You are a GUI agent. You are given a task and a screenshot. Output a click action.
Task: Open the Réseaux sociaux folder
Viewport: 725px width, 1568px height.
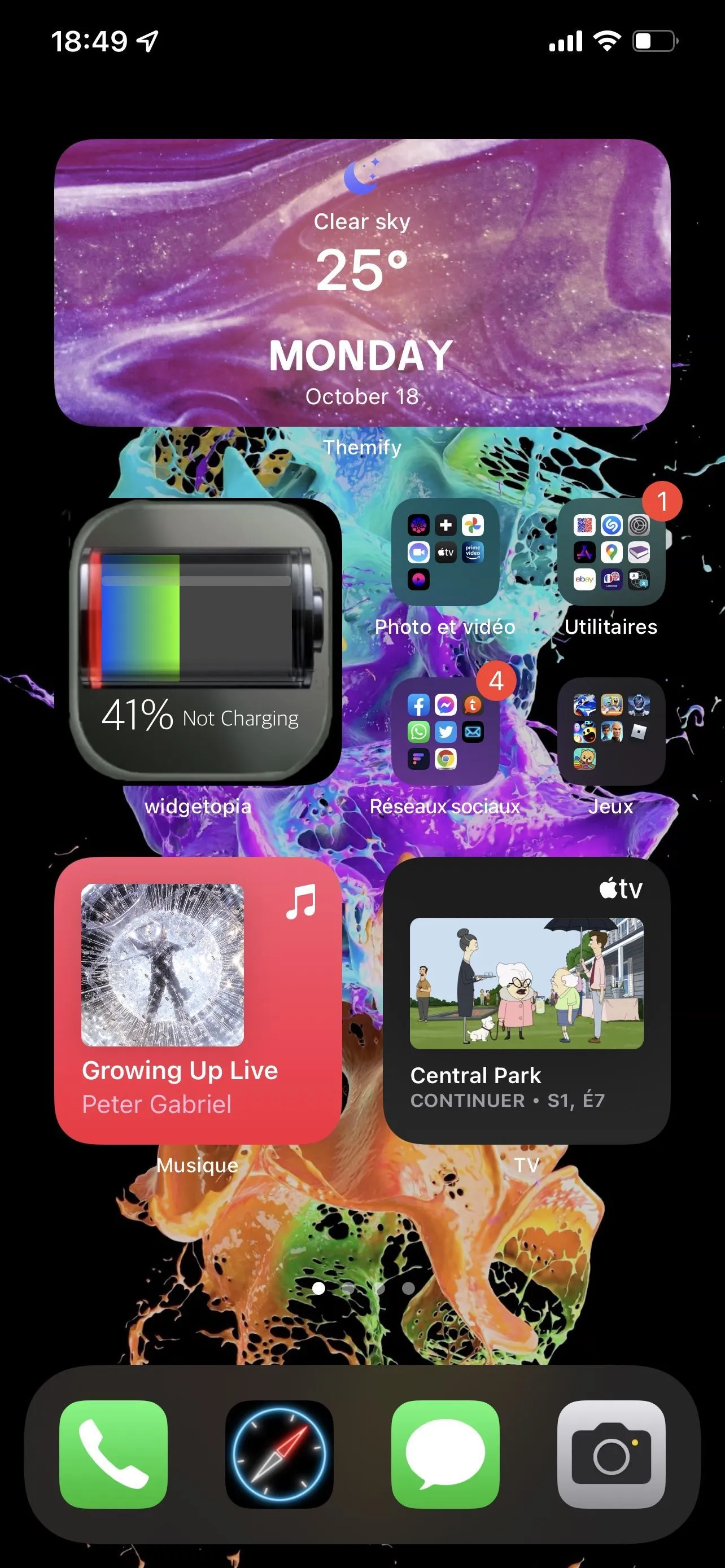(445, 731)
